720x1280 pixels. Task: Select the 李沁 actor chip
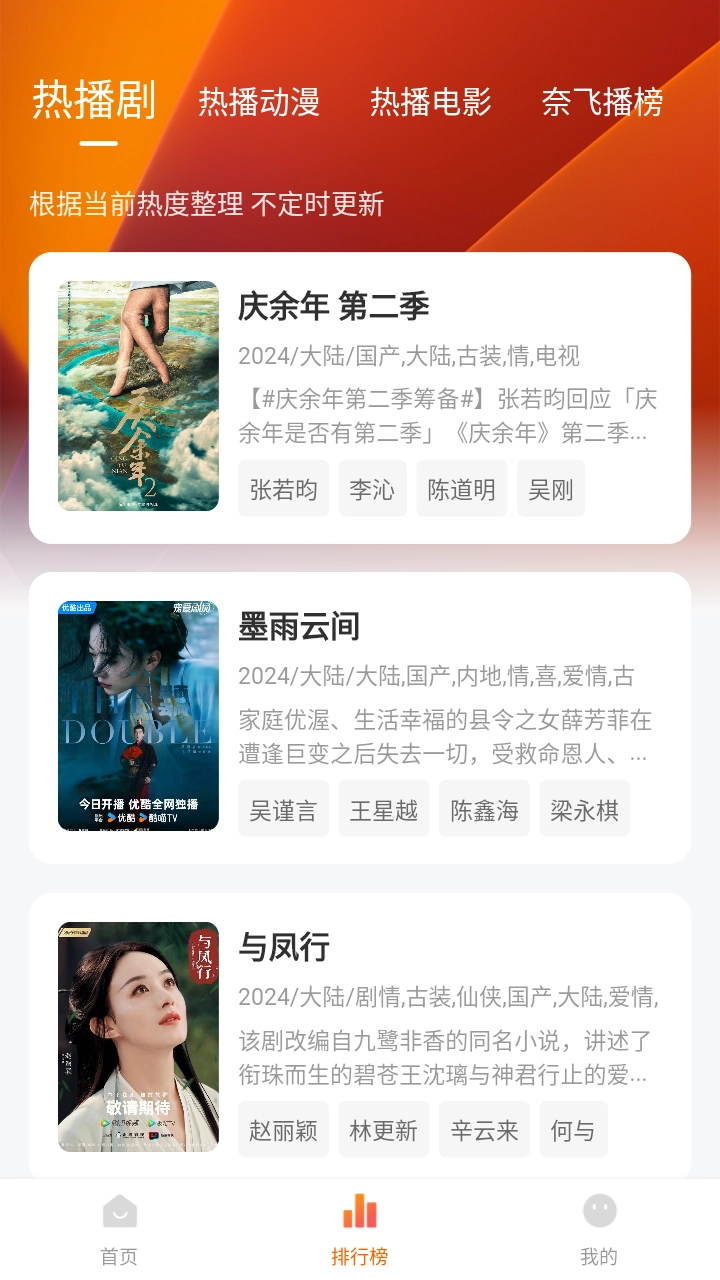pos(372,489)
